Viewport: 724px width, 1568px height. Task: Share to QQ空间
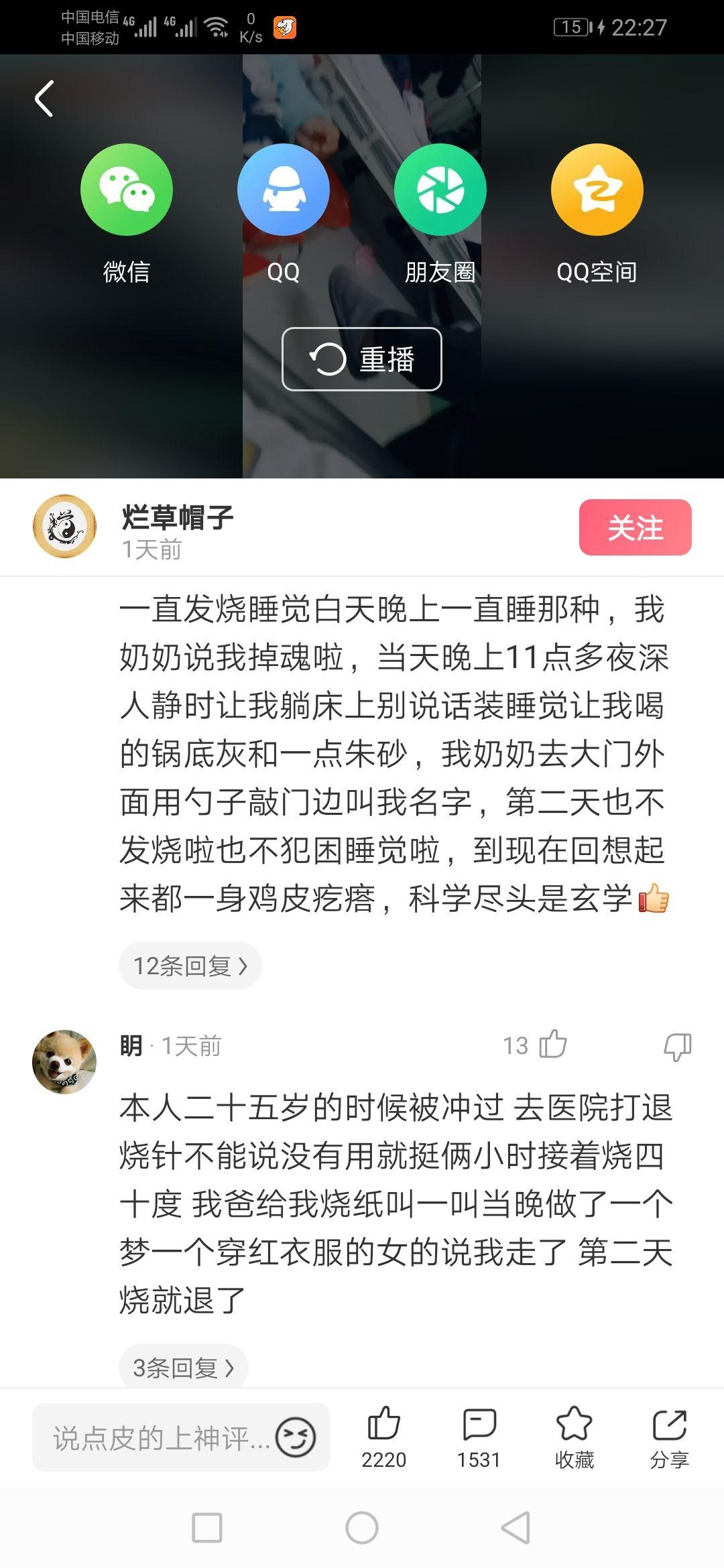[x=597, y=190]
